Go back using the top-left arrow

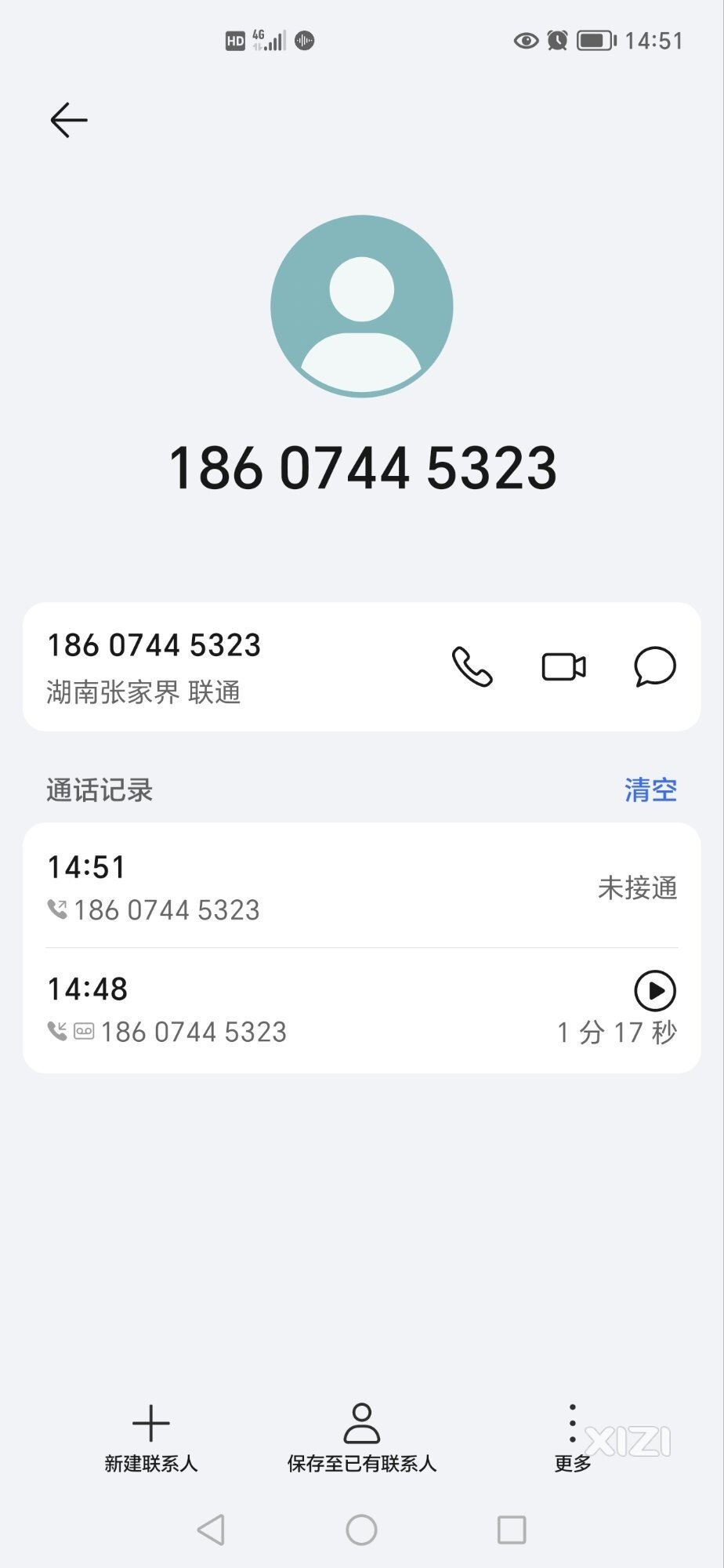[69, 120]
